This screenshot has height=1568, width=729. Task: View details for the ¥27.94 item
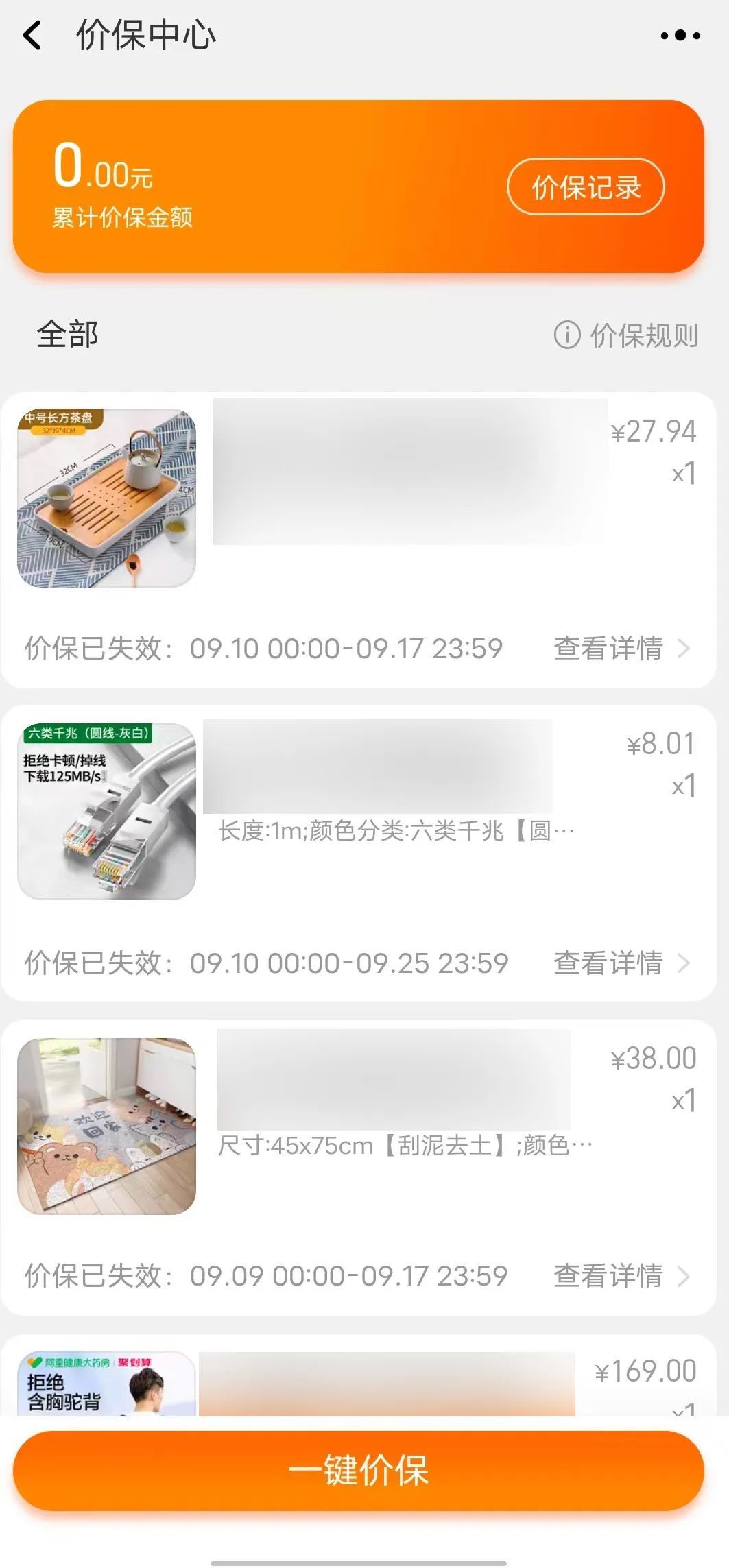620,648
